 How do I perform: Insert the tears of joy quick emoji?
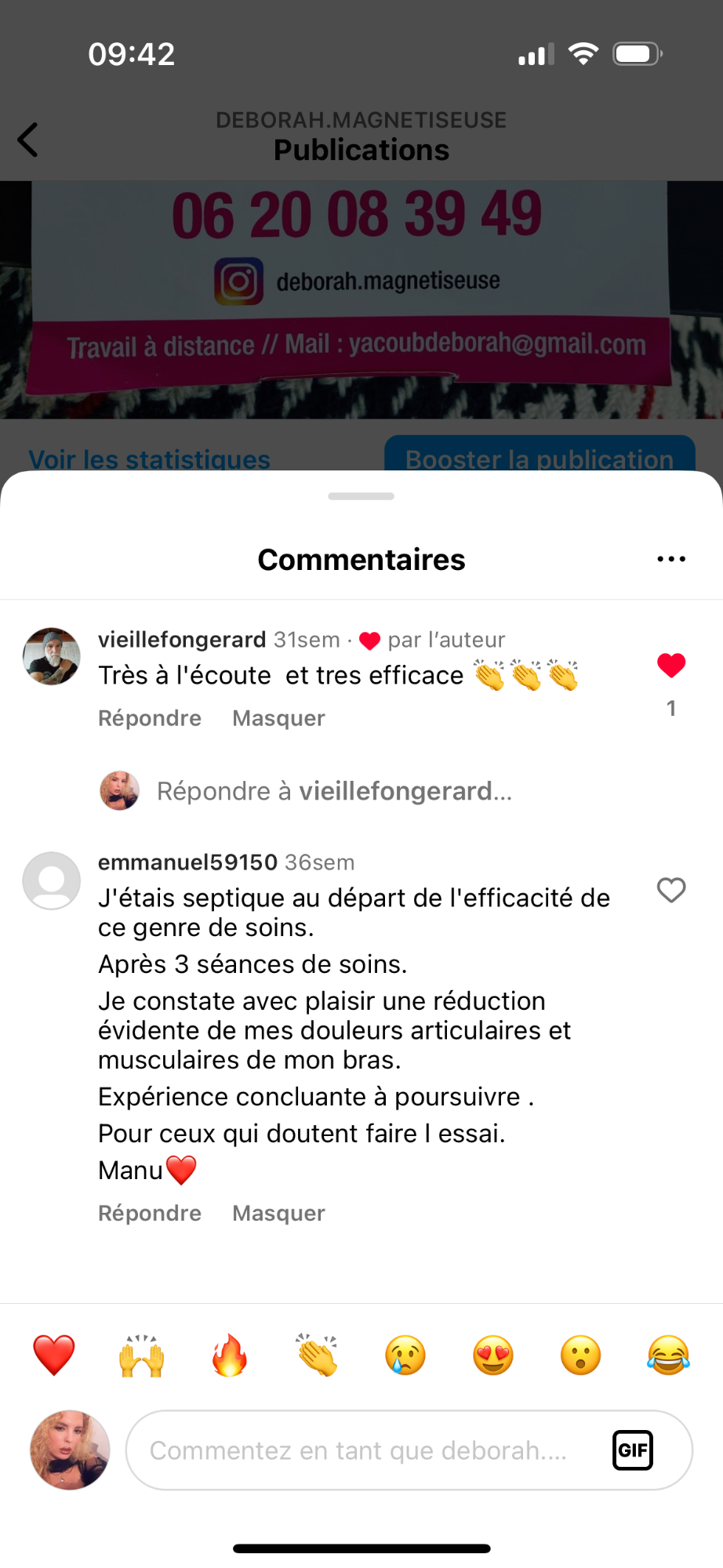pos(669,1355)
